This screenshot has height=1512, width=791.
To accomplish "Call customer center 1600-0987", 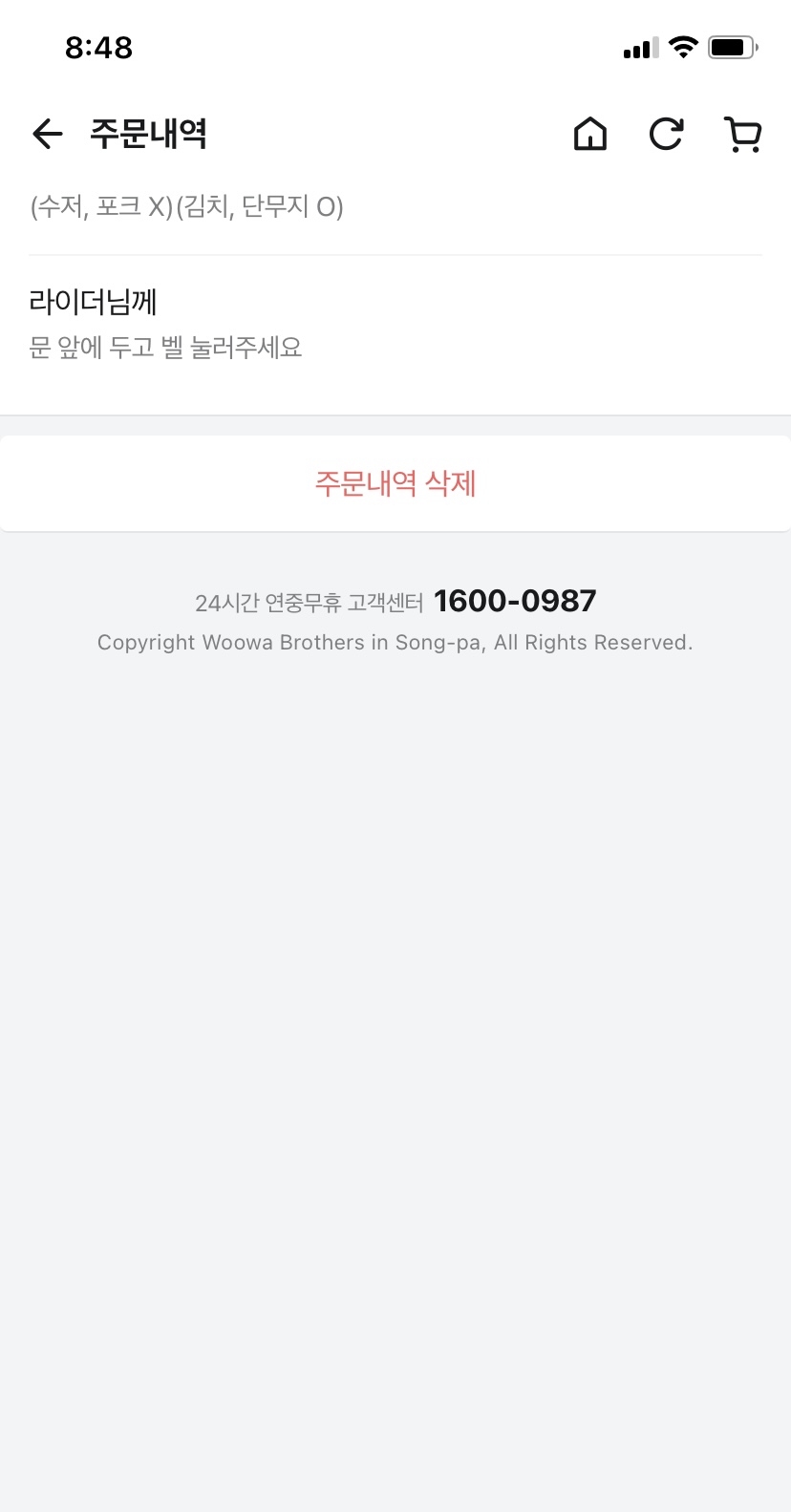I will click(x=514, y=601).
